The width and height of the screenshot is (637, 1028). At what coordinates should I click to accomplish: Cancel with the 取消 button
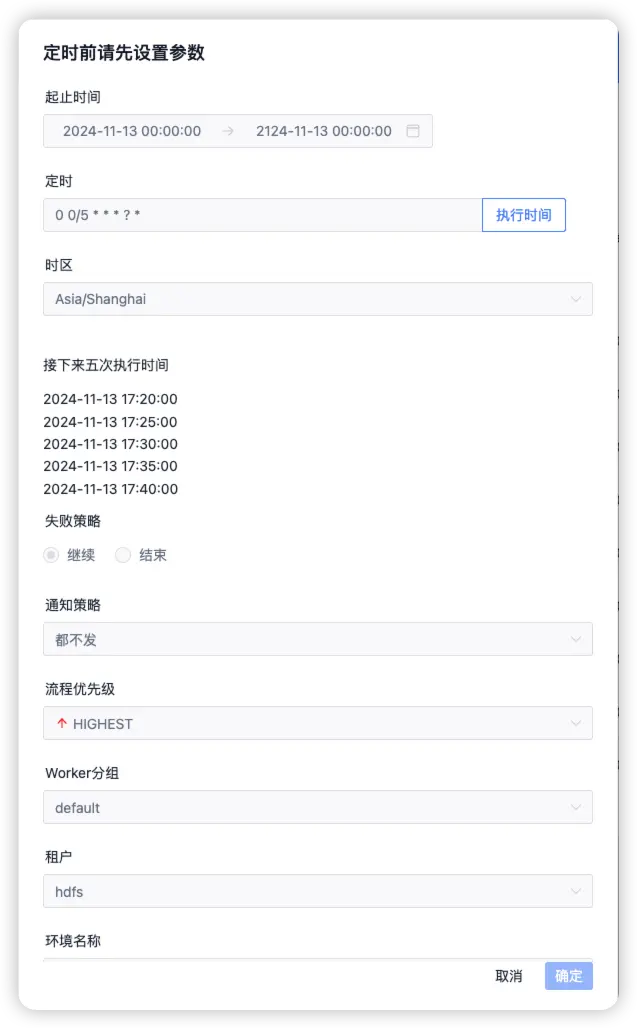509,976
